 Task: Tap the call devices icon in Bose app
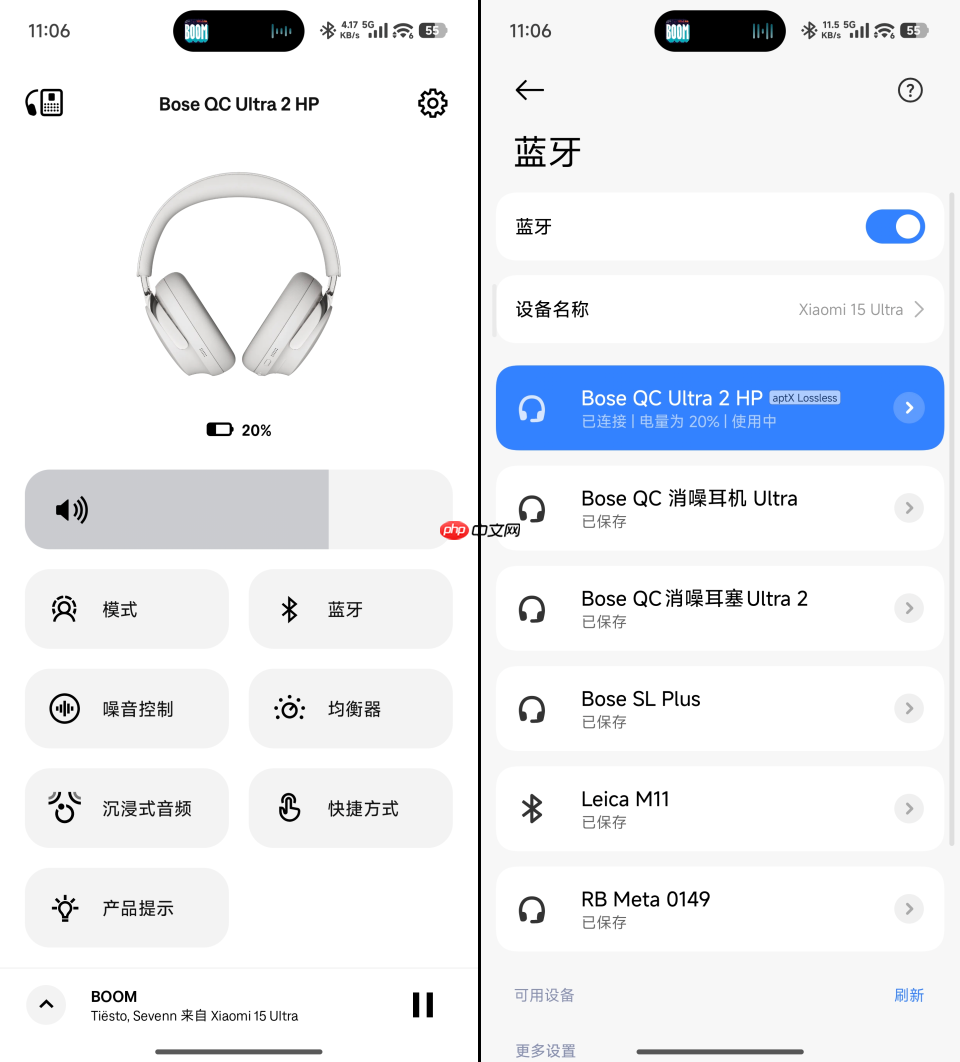[44, 102]
